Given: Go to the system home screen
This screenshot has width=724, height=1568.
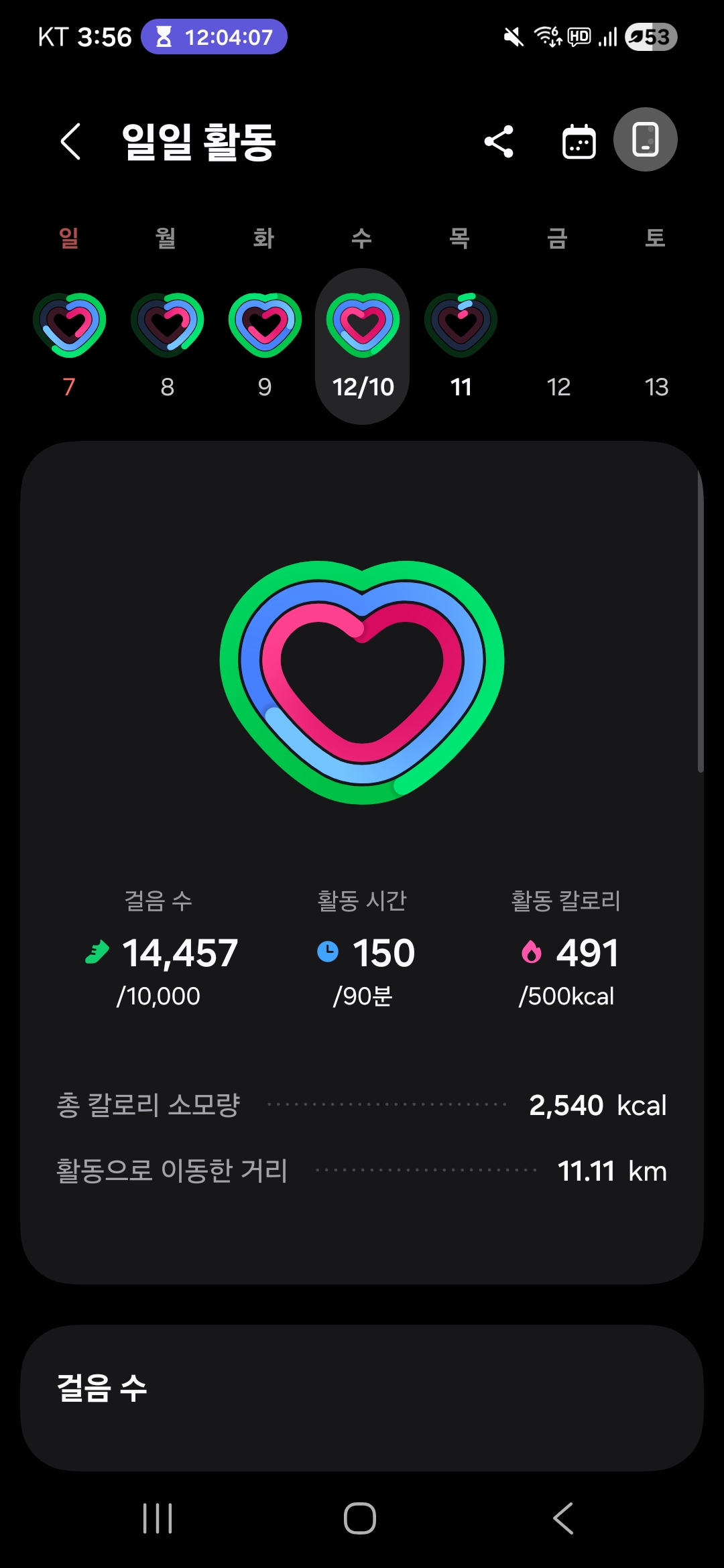Looking at the screenshot, I should coord(360,1518).
